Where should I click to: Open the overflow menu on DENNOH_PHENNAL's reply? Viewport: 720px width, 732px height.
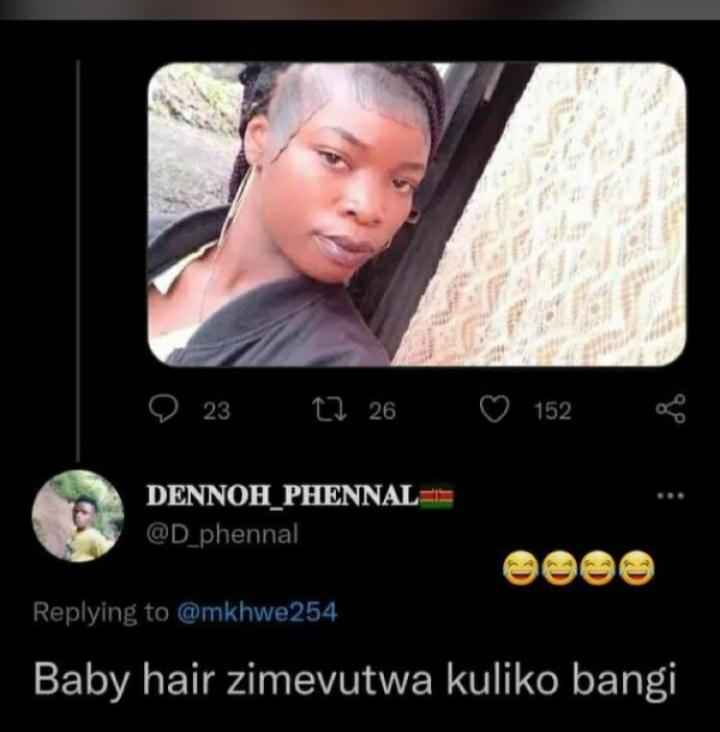pos(669,496)
